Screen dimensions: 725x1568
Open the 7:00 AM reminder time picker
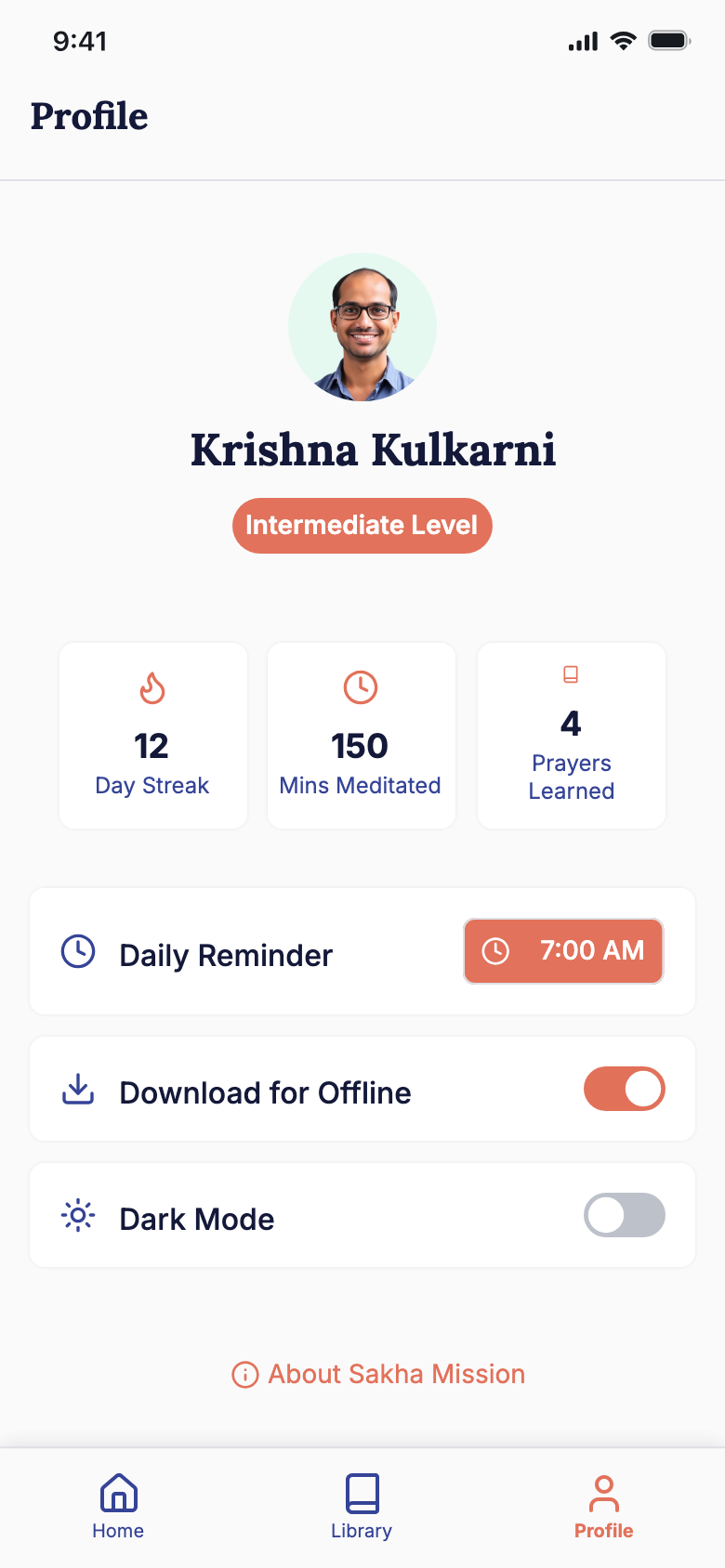pyautogui.click(x=562, y=951)
